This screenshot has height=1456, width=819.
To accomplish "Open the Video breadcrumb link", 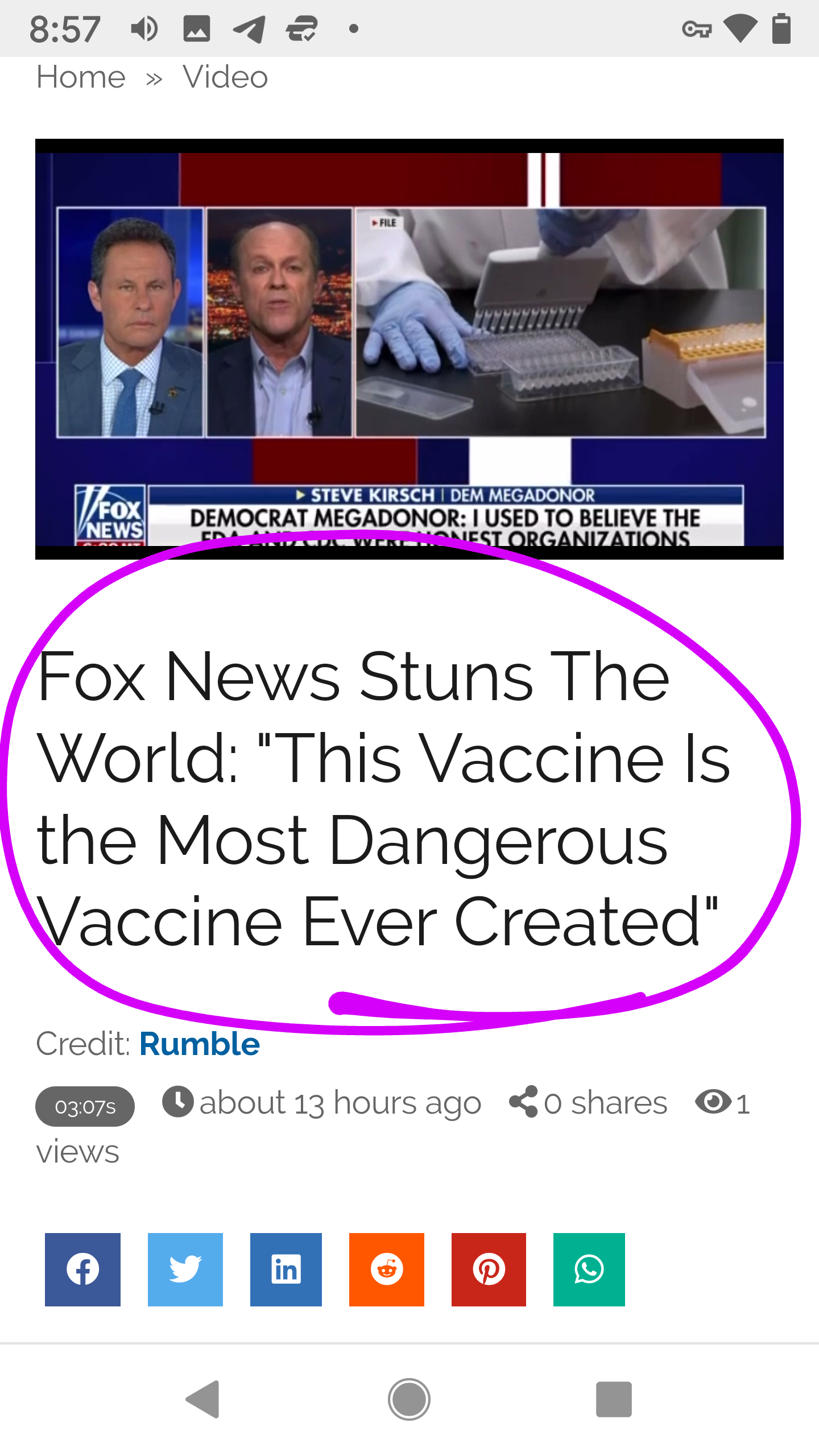I will (x=225, y=77).
